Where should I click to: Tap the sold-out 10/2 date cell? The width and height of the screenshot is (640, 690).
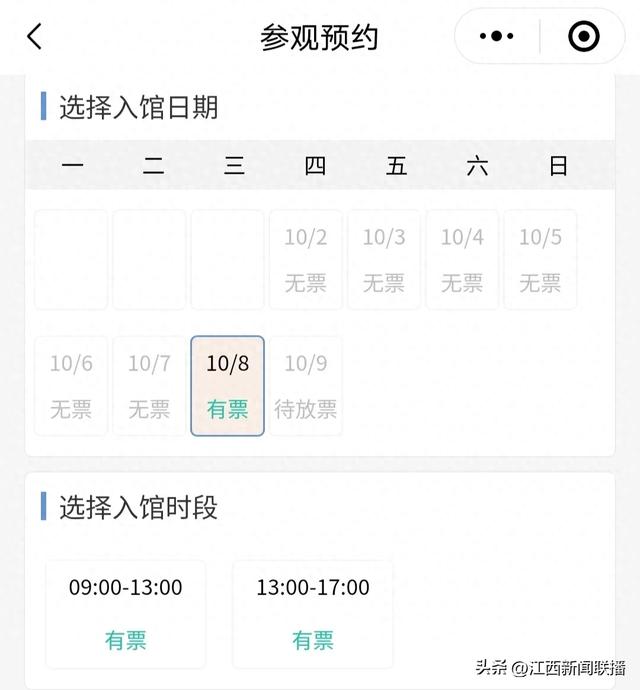point(305,259)
